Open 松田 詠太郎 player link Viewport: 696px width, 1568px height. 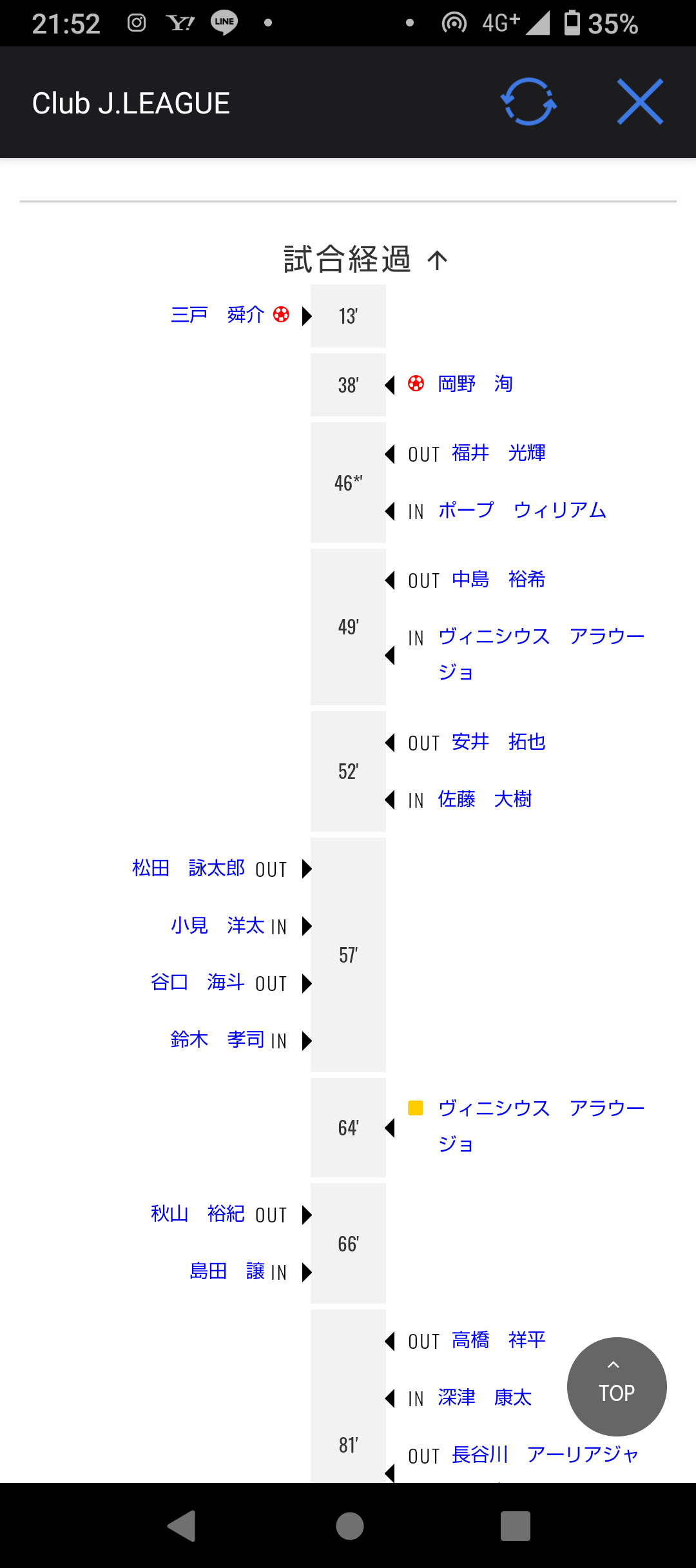coord(188,868)
